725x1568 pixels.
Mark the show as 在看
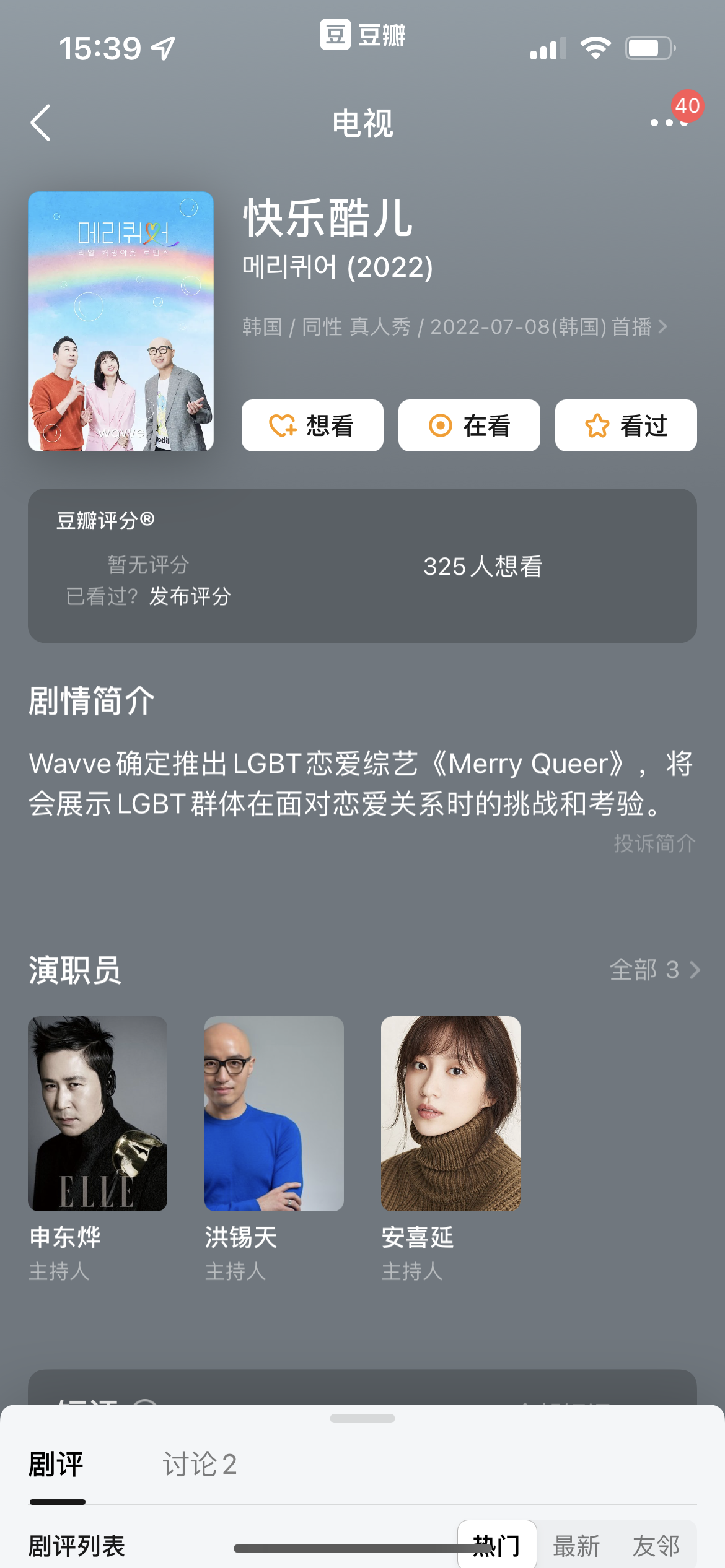coord(469,425)
